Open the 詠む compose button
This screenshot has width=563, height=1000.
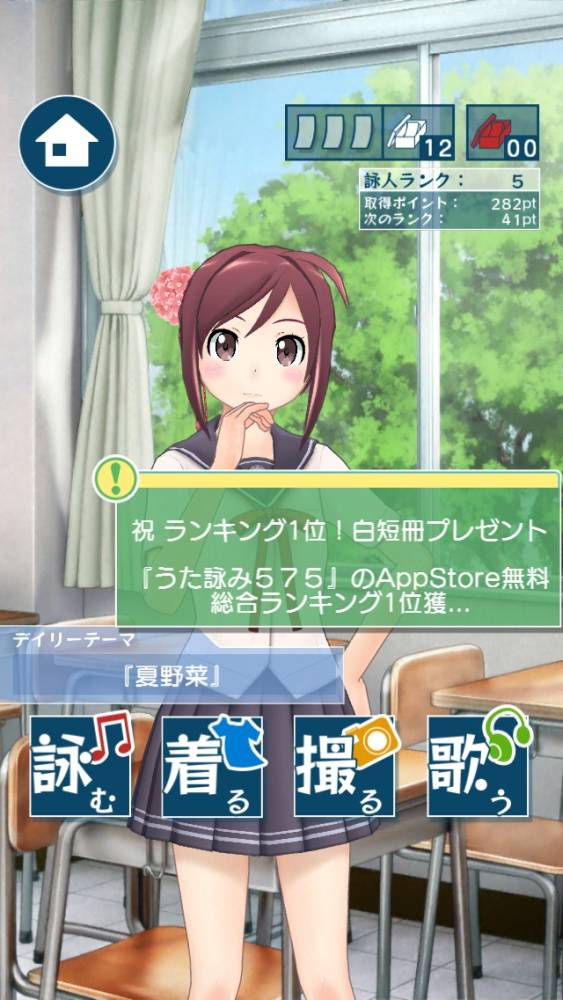(x=80, y=765)
